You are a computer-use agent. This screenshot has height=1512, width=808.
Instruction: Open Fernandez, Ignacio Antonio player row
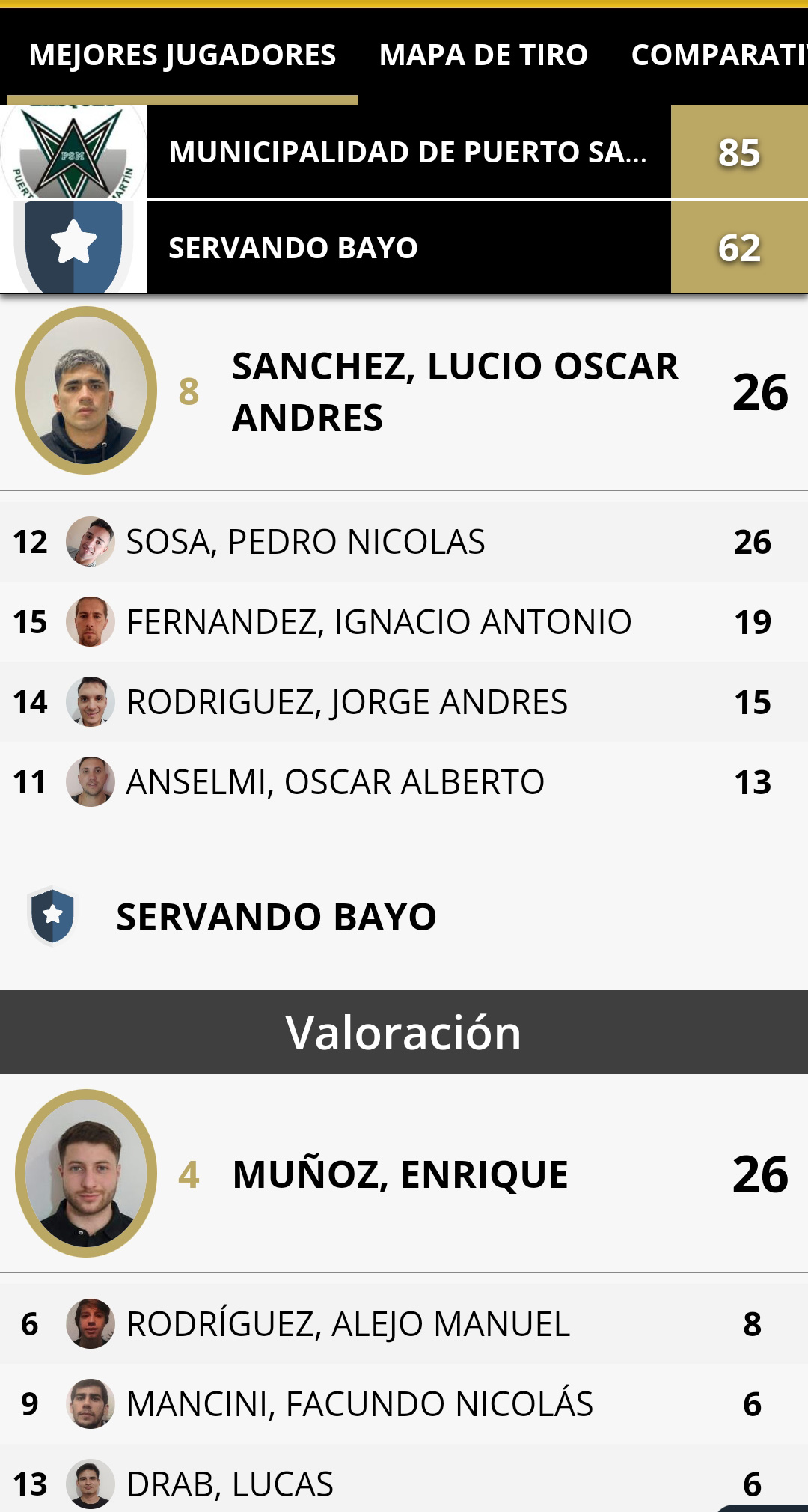tap(404, 621)
